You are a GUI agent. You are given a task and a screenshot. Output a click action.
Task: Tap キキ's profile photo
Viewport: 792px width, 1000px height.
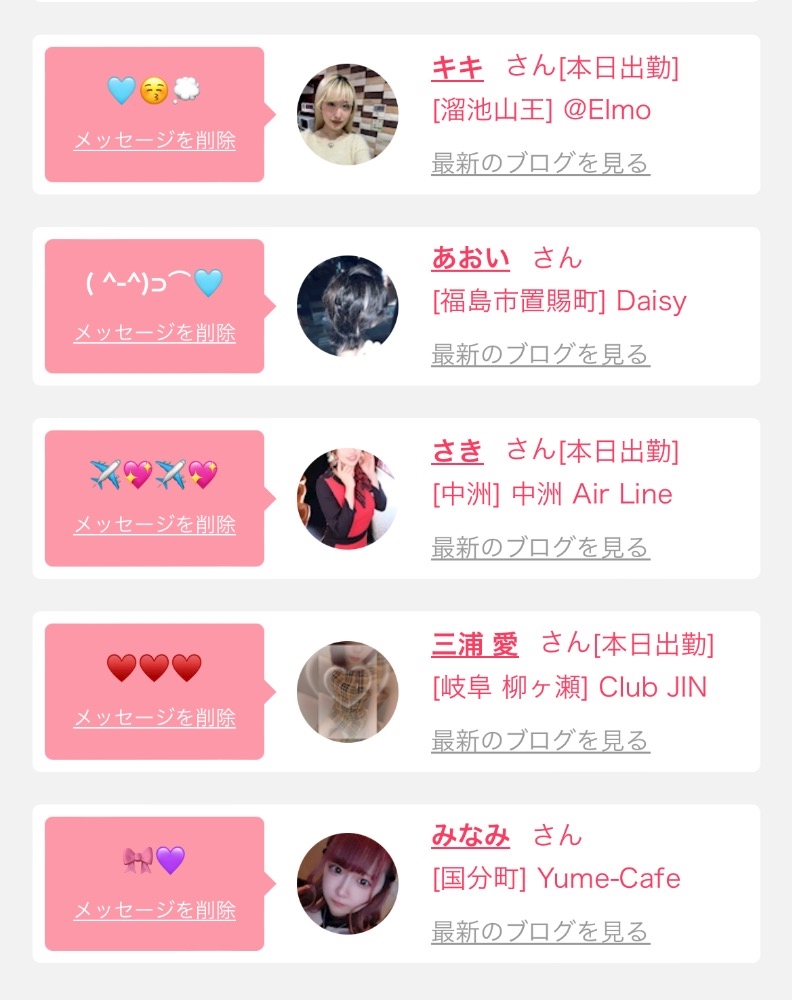point(348,114)
